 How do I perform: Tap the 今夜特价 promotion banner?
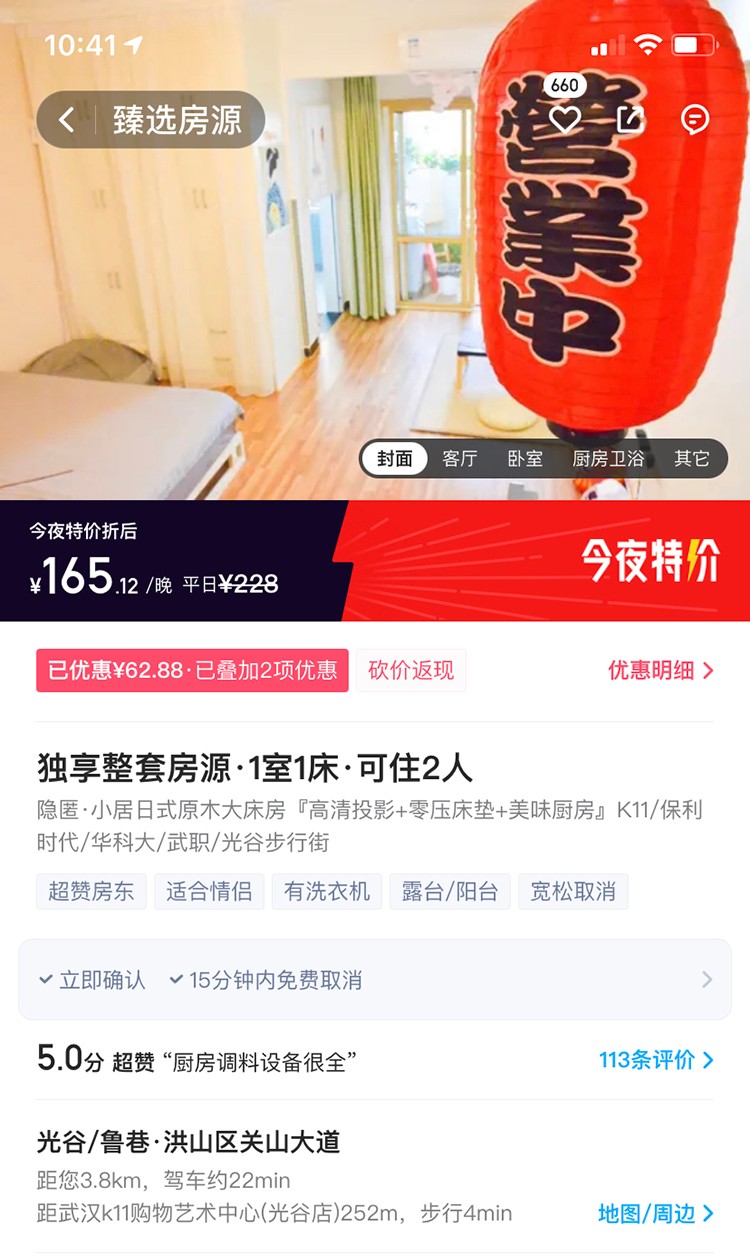pos(650,562)
